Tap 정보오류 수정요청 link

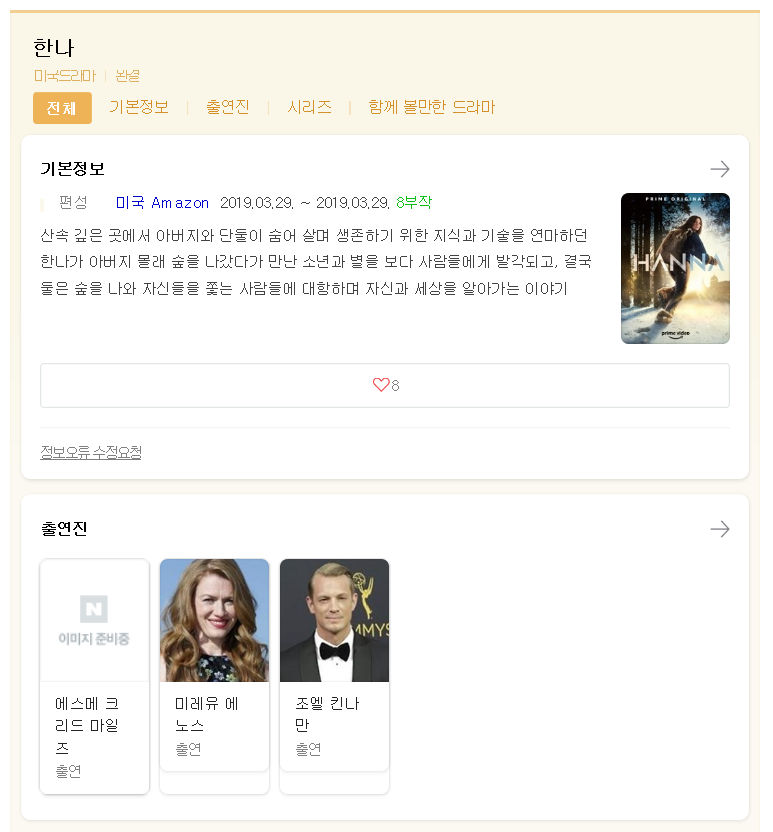pos(91,452)
